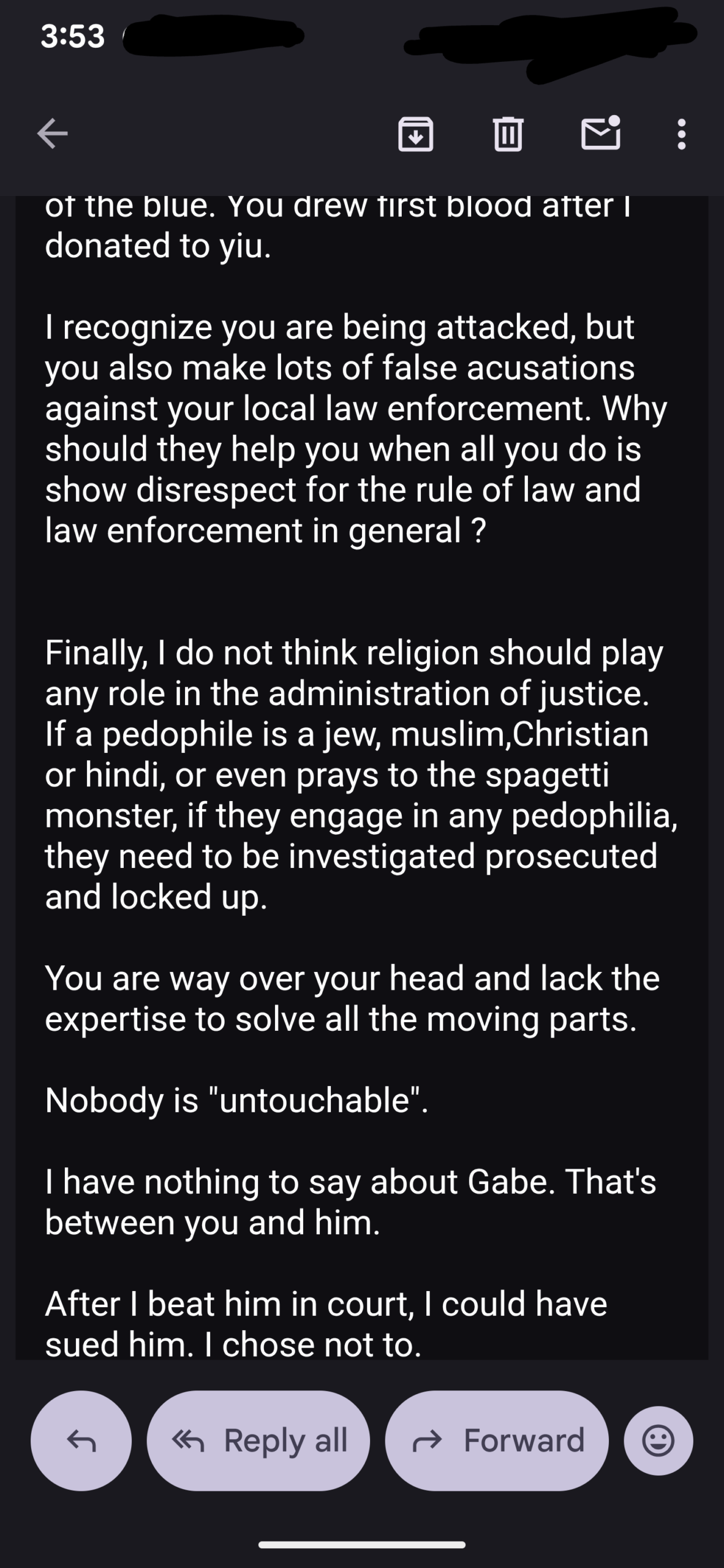Image resolution: width=724 pixels, height=1568 pixels.
Task: Forward this email
Action: coord(497,1441)
